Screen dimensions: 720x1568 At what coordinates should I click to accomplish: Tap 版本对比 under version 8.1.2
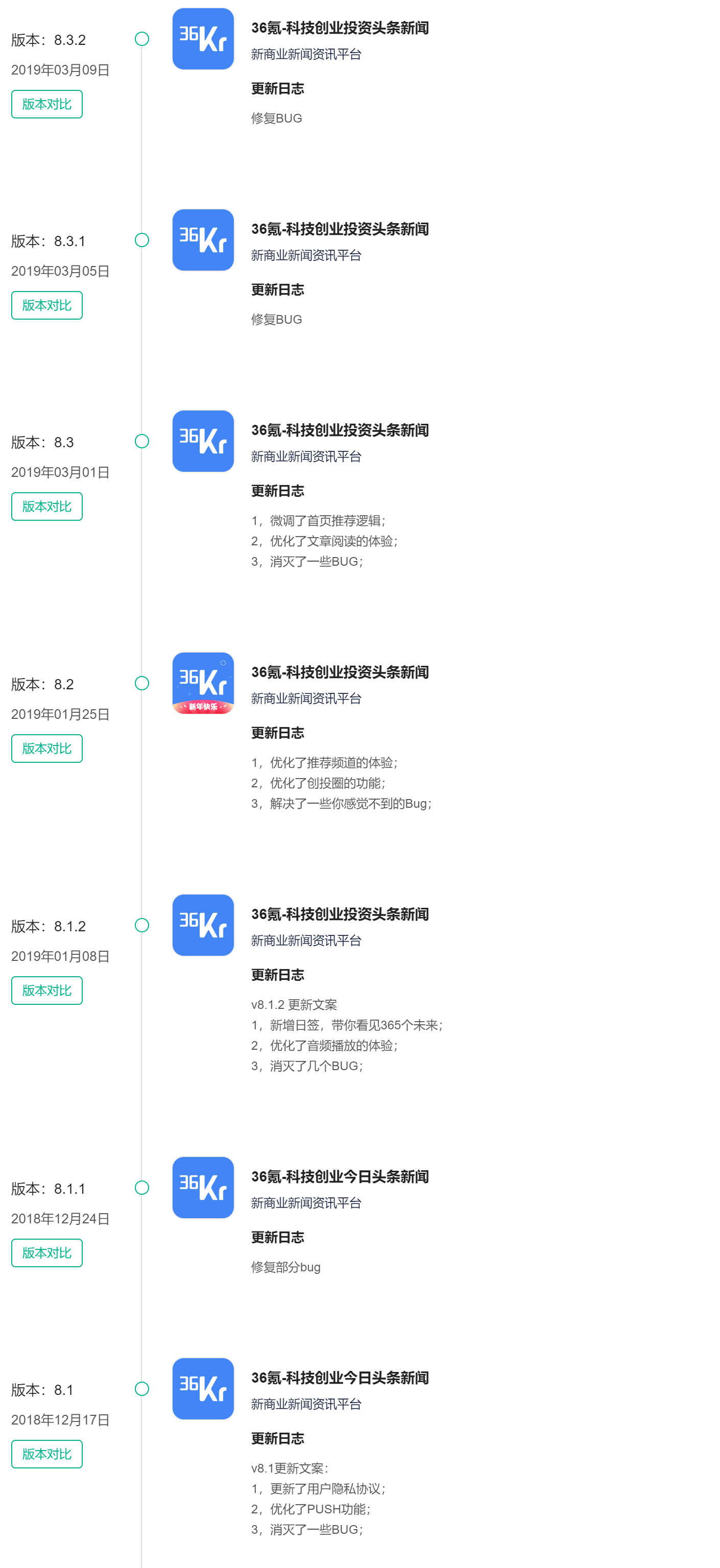[x=47, y=991]
